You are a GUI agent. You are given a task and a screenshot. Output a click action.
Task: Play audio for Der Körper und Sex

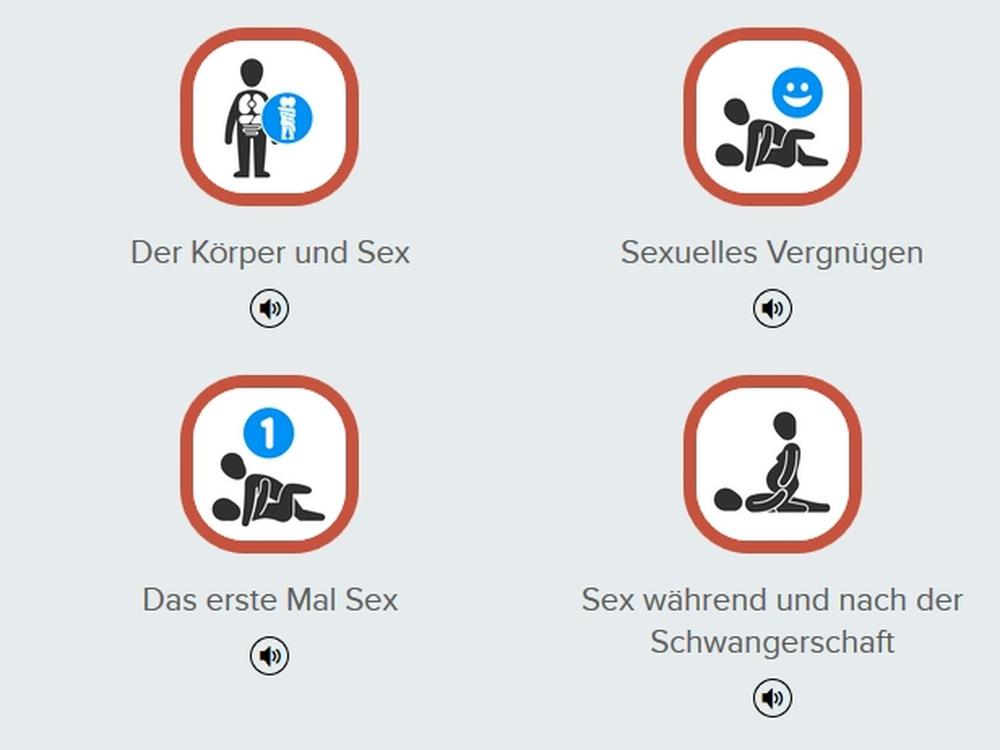(269, 309)
